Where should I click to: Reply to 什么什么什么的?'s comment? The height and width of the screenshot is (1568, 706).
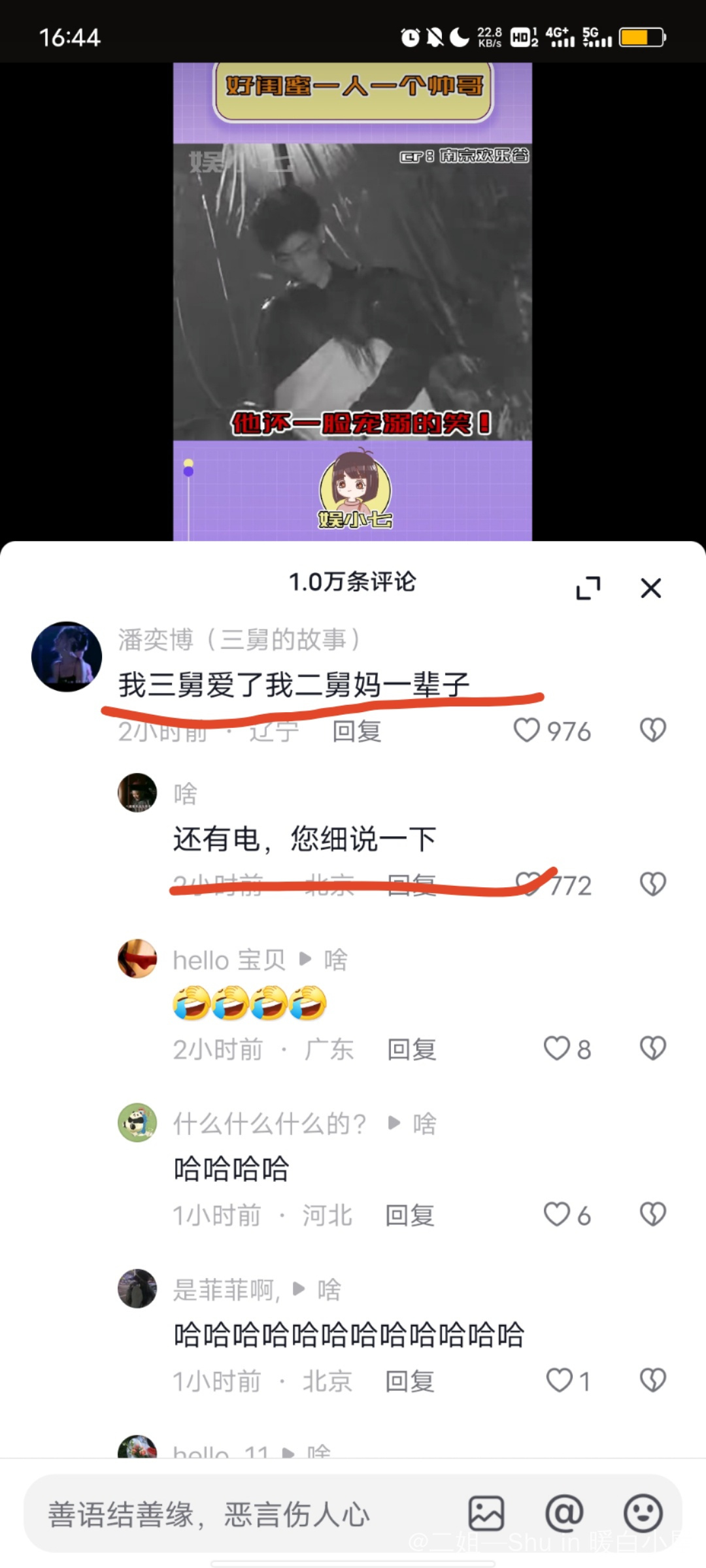coord(409,1216)
